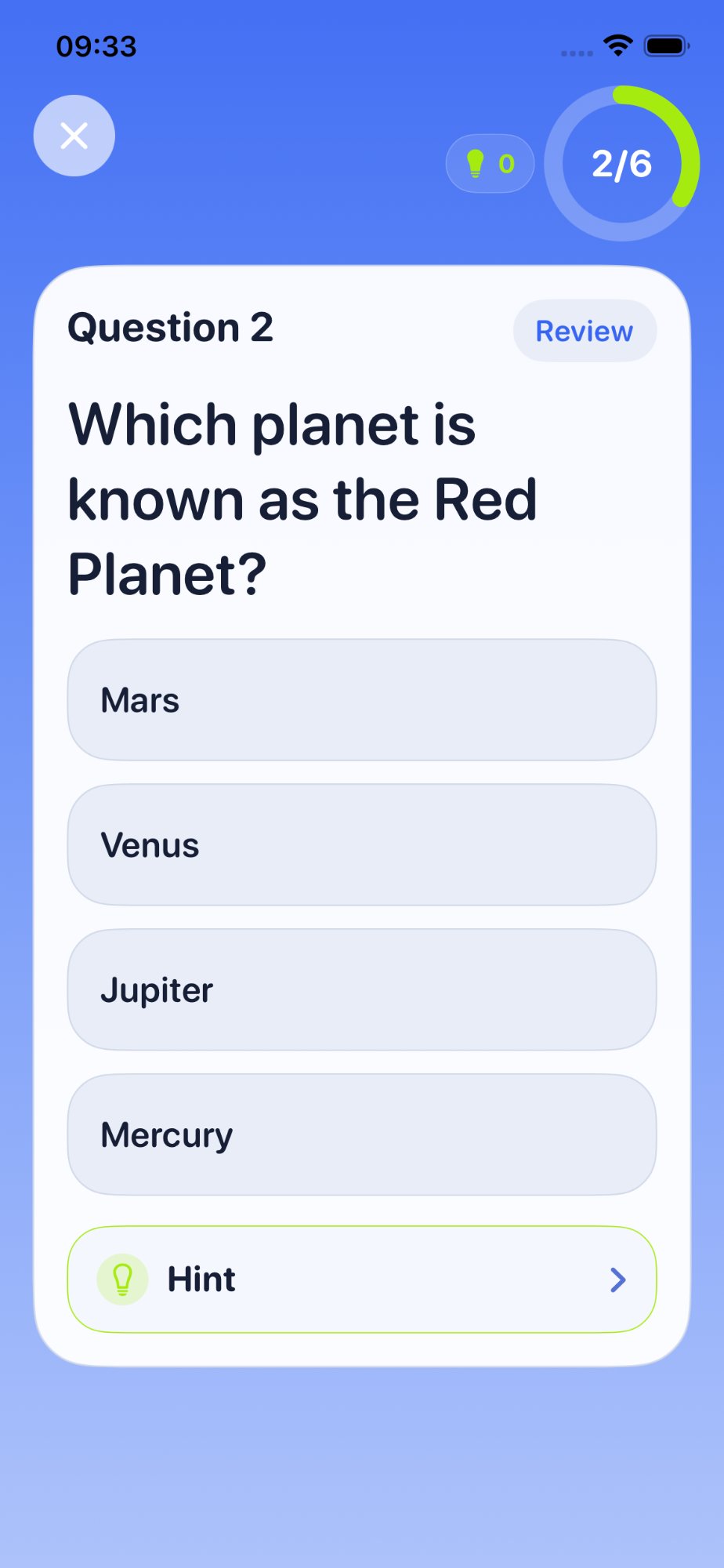Tap Review to flag this question
This screenshot has width=724, height=1568.
585,330
